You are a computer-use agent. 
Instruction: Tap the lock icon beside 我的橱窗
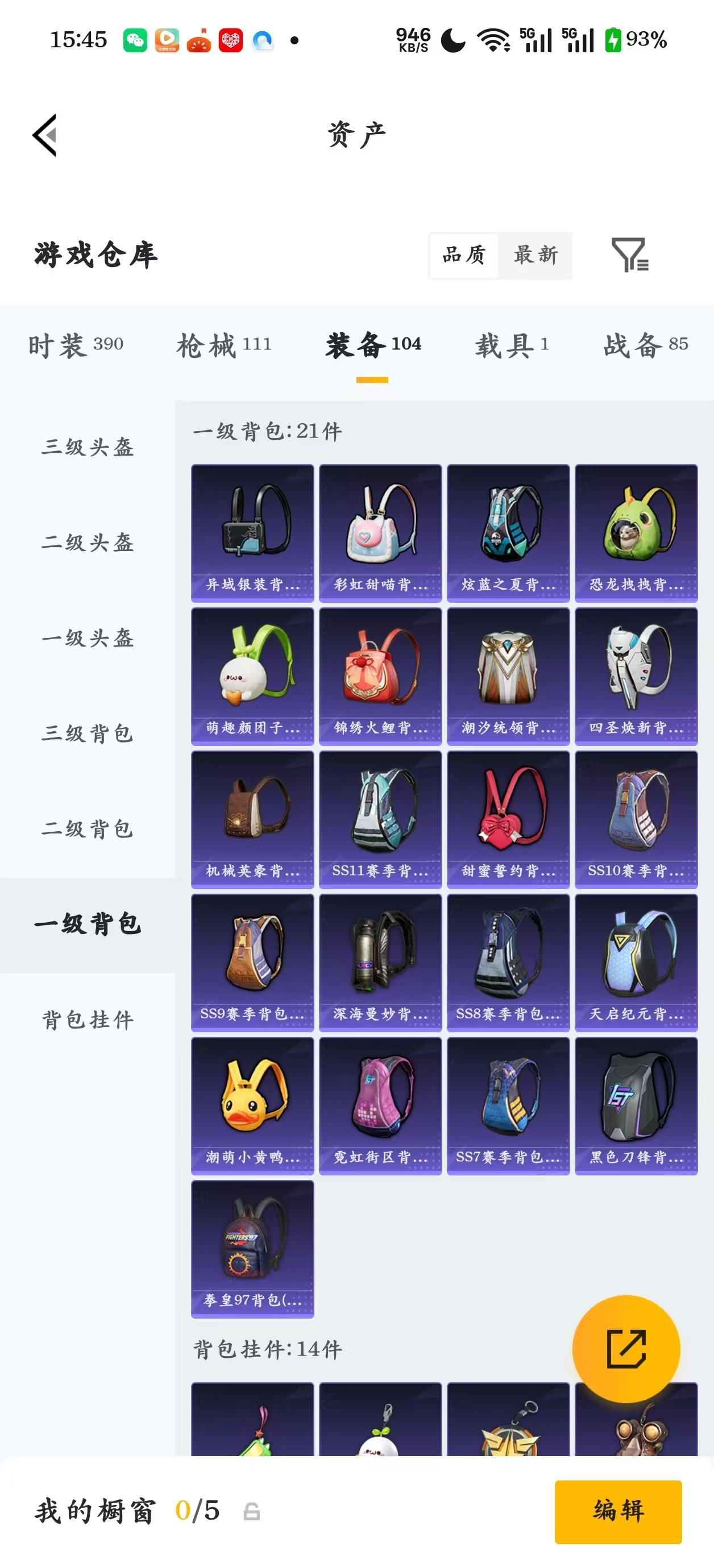[252, 1511]
